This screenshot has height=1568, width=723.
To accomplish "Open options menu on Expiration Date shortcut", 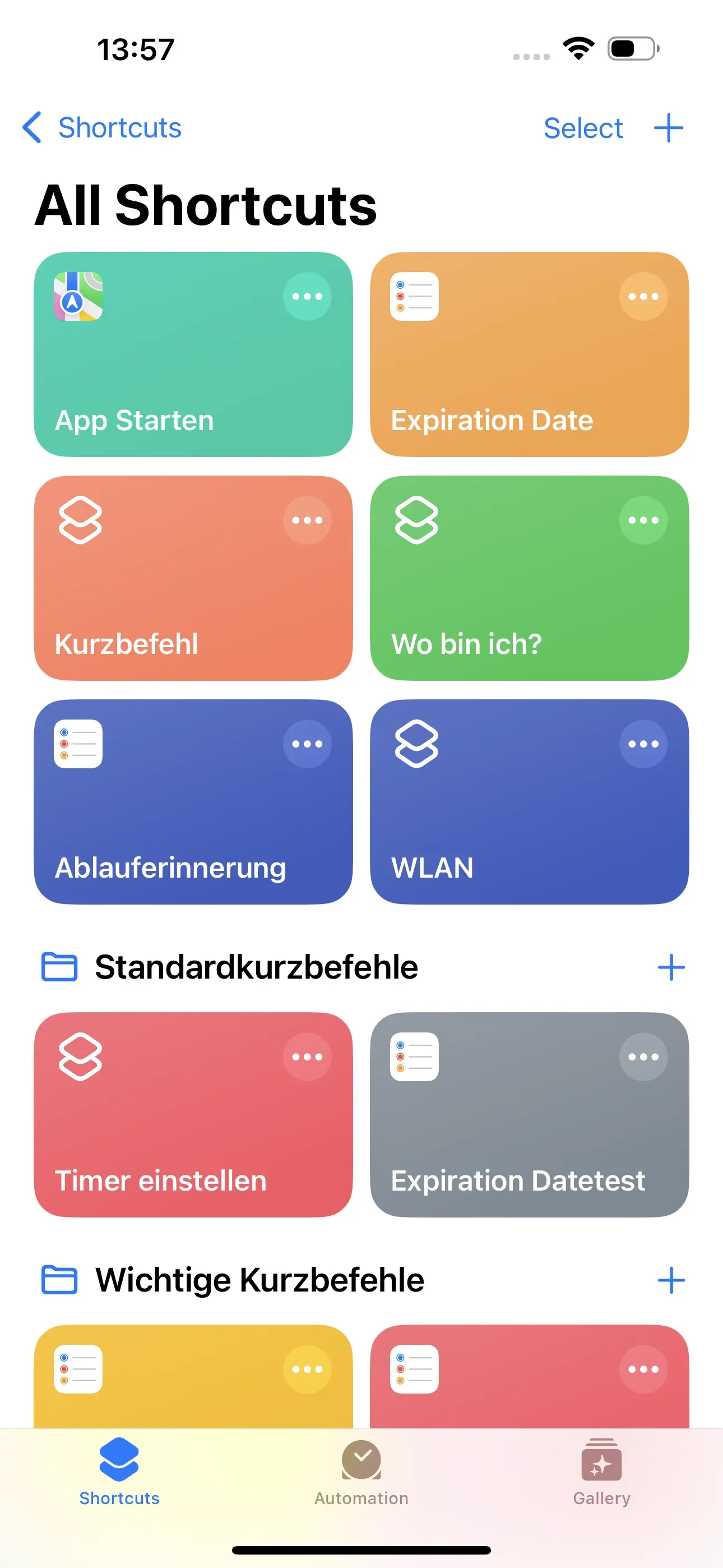I will pos(643,297).
